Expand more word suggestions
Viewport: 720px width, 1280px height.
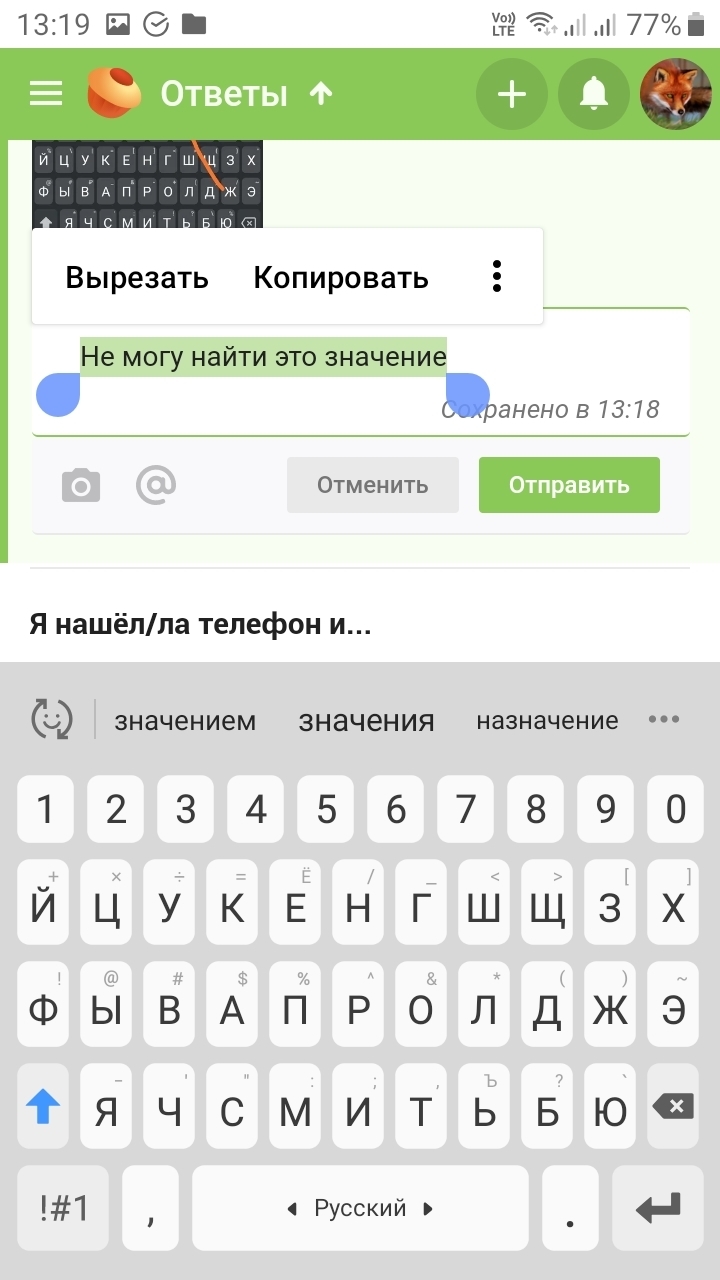coord(664,719)
